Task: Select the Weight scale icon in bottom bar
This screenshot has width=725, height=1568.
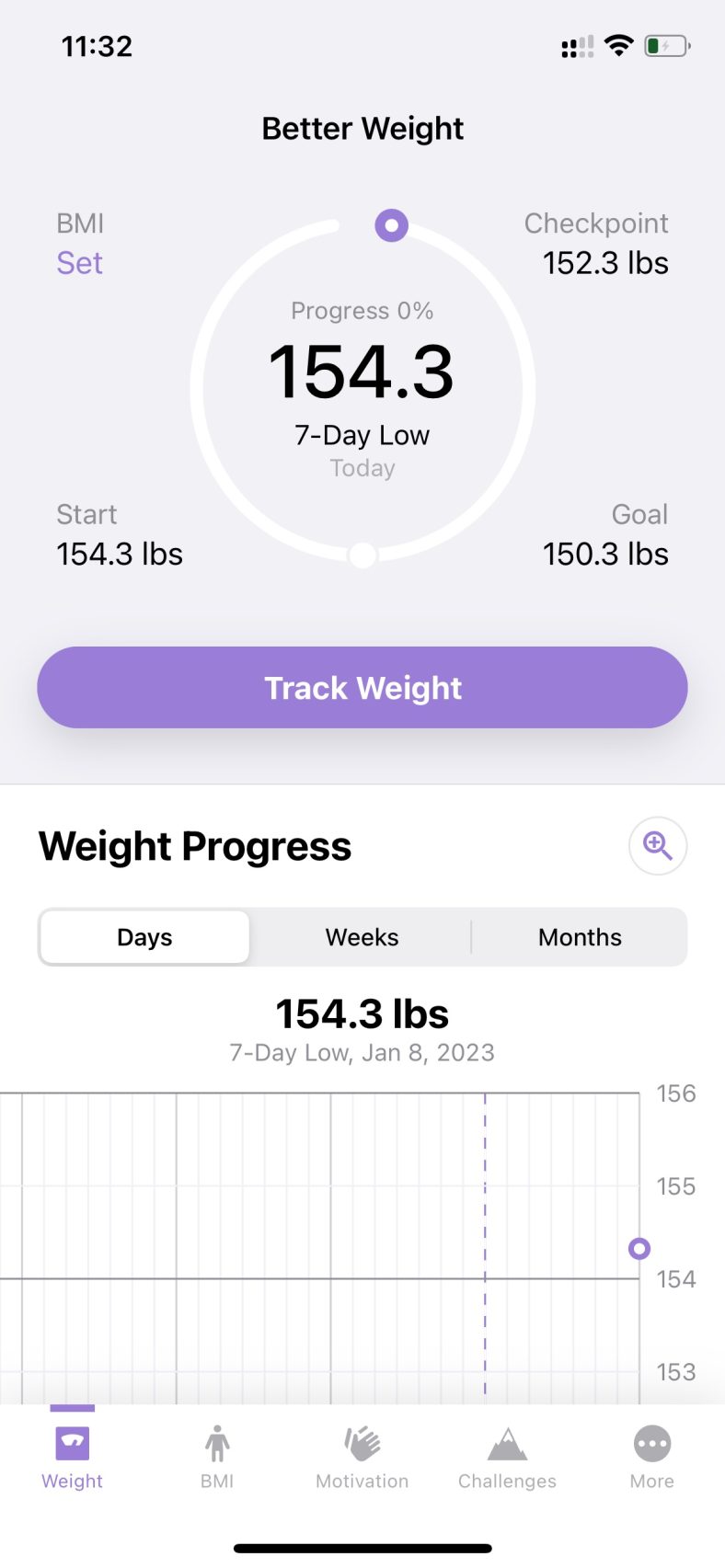Action: pos(71,1444)
